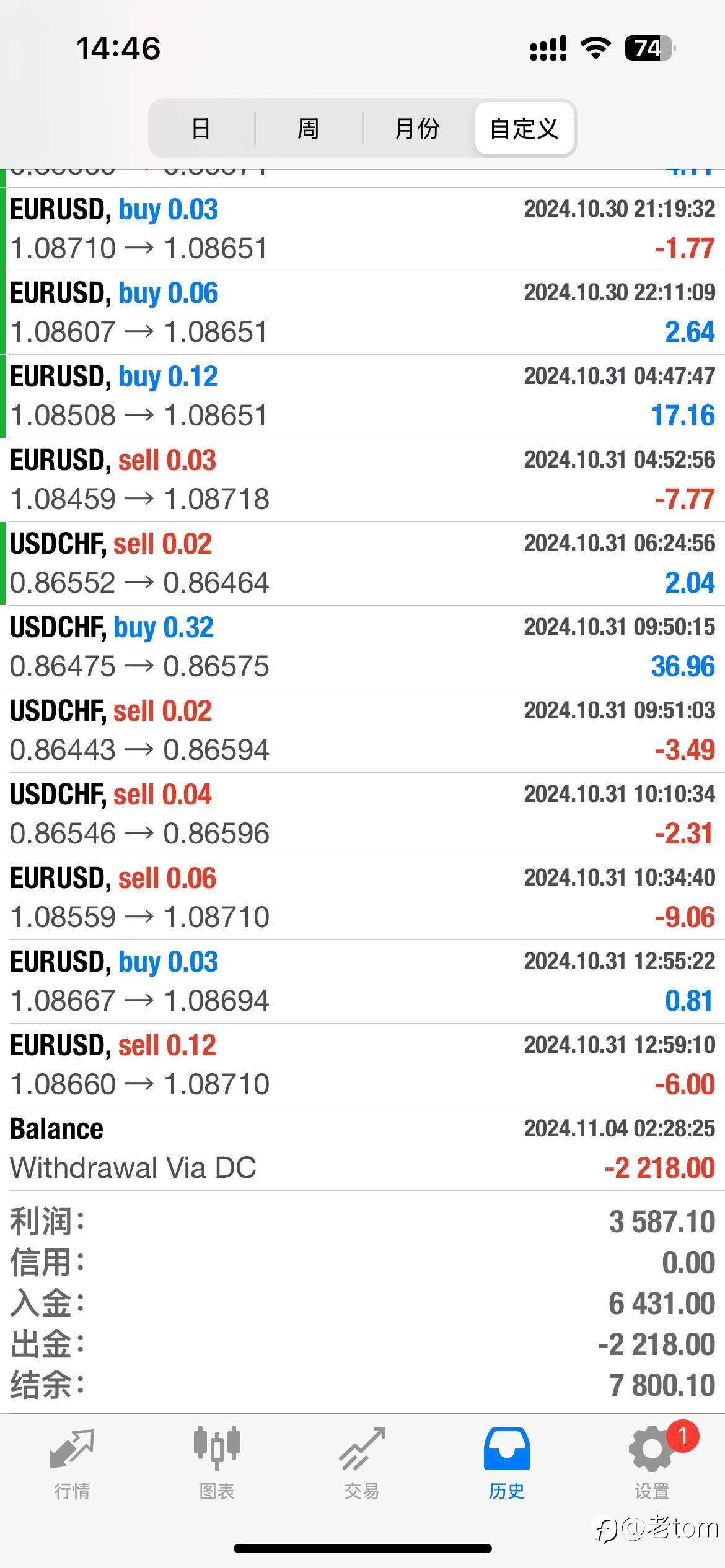725x1568 pixels.
Task: View EURUSD buy 0.03 trade at 21:19:32
Action: pos(362,229)
